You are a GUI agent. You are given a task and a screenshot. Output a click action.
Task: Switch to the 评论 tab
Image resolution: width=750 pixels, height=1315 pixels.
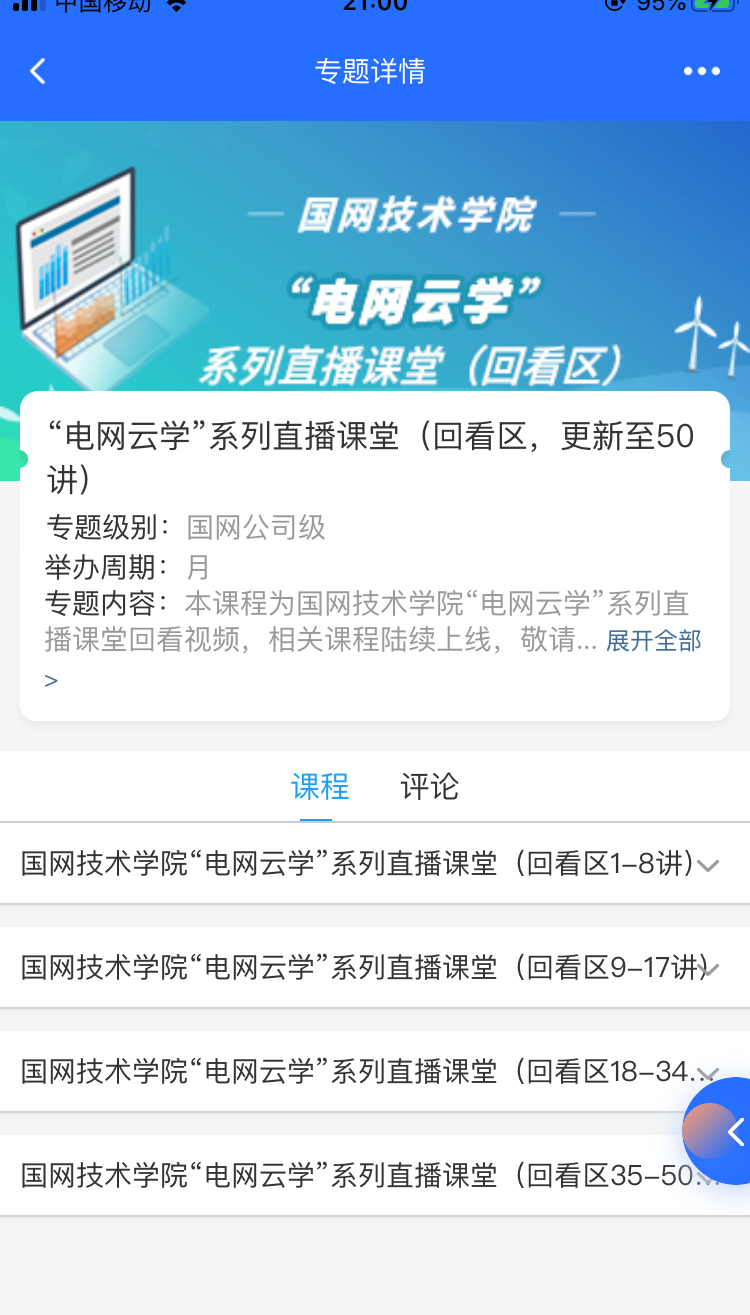[429, 787]
